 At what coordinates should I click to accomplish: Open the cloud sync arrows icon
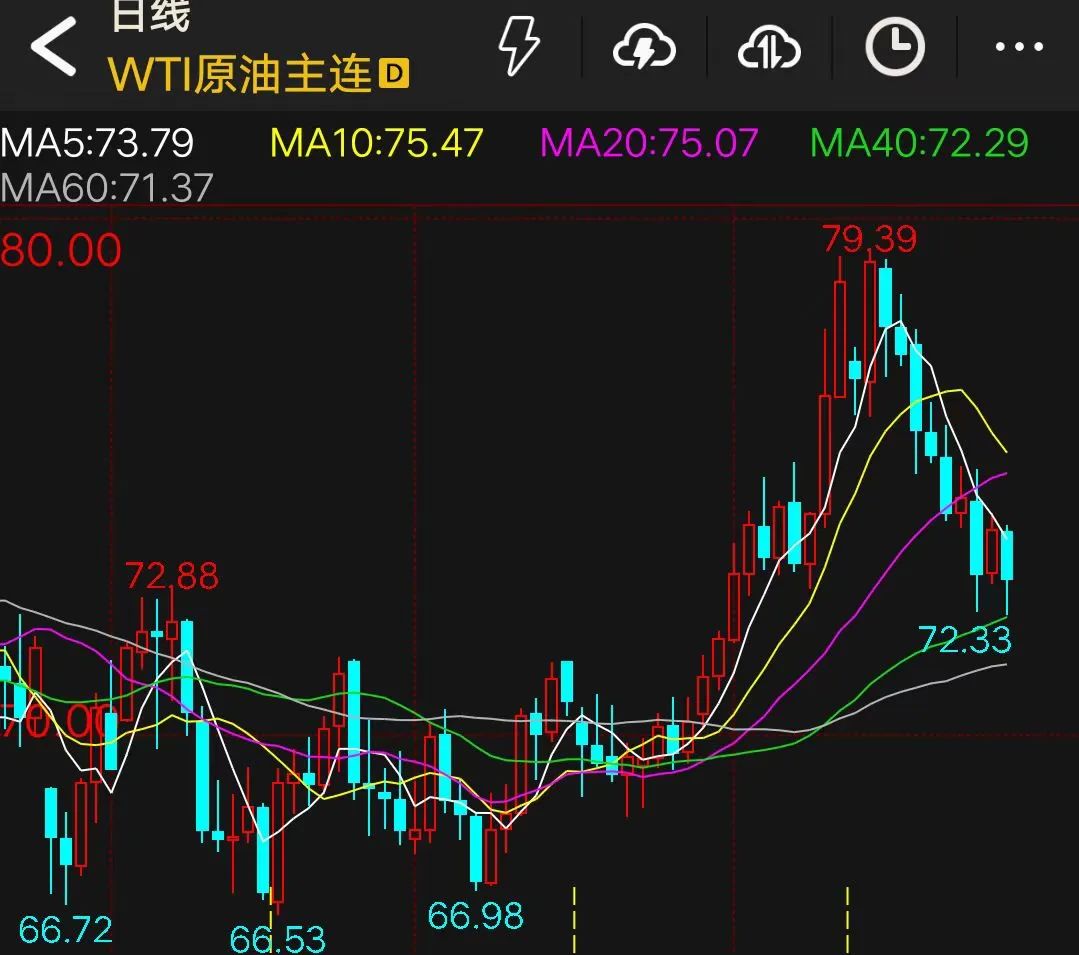[769, 47]
